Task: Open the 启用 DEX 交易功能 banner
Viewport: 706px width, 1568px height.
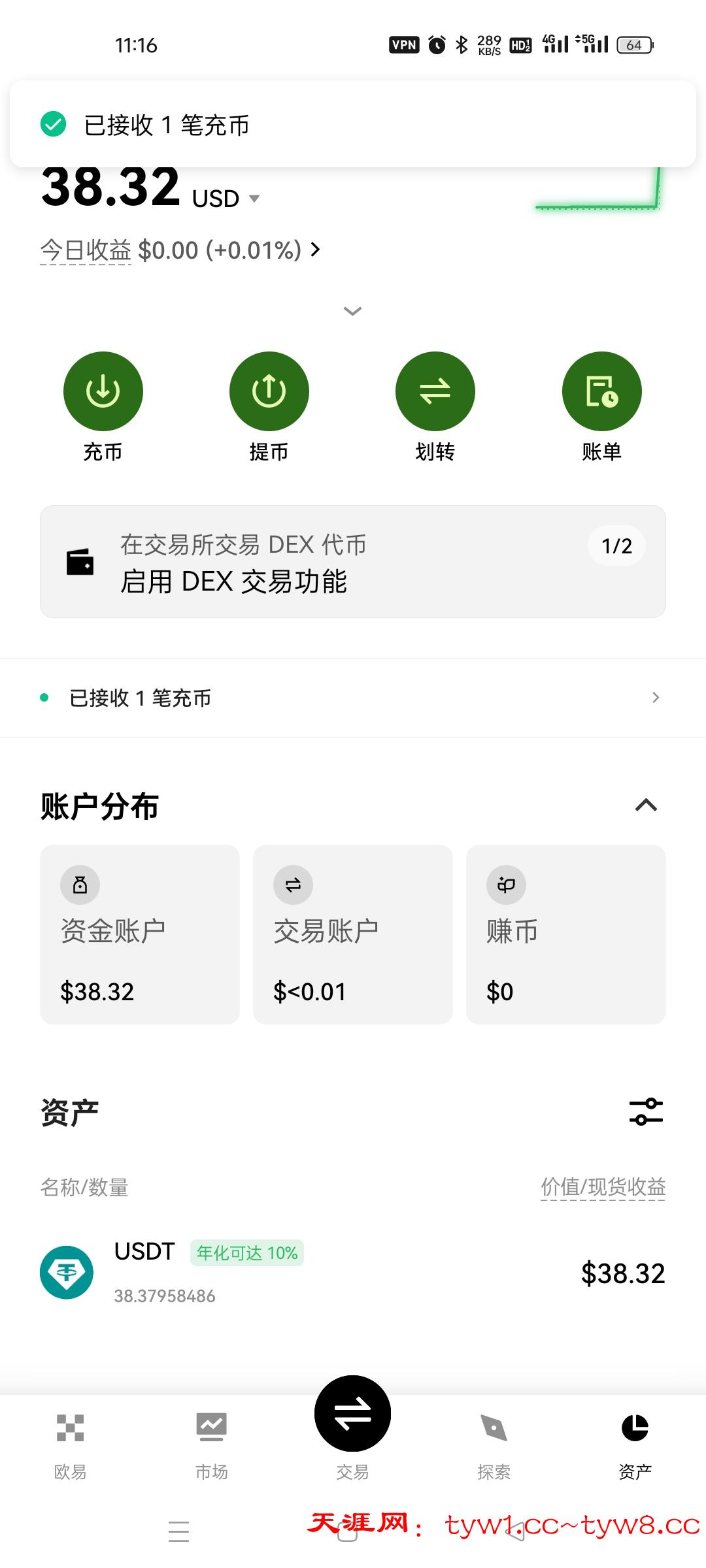Action: (x=352, y=562)
